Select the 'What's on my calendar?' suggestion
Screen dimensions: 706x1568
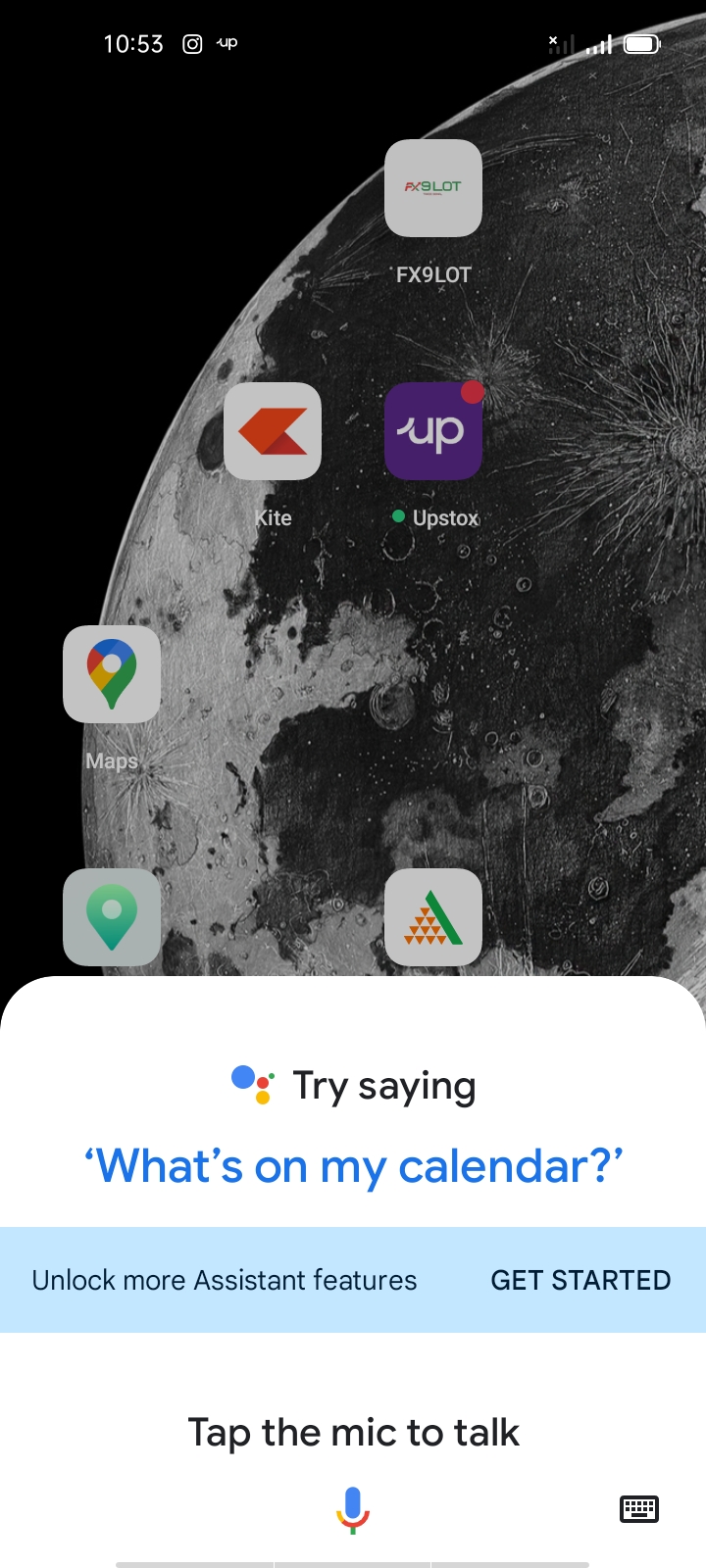353,1166
